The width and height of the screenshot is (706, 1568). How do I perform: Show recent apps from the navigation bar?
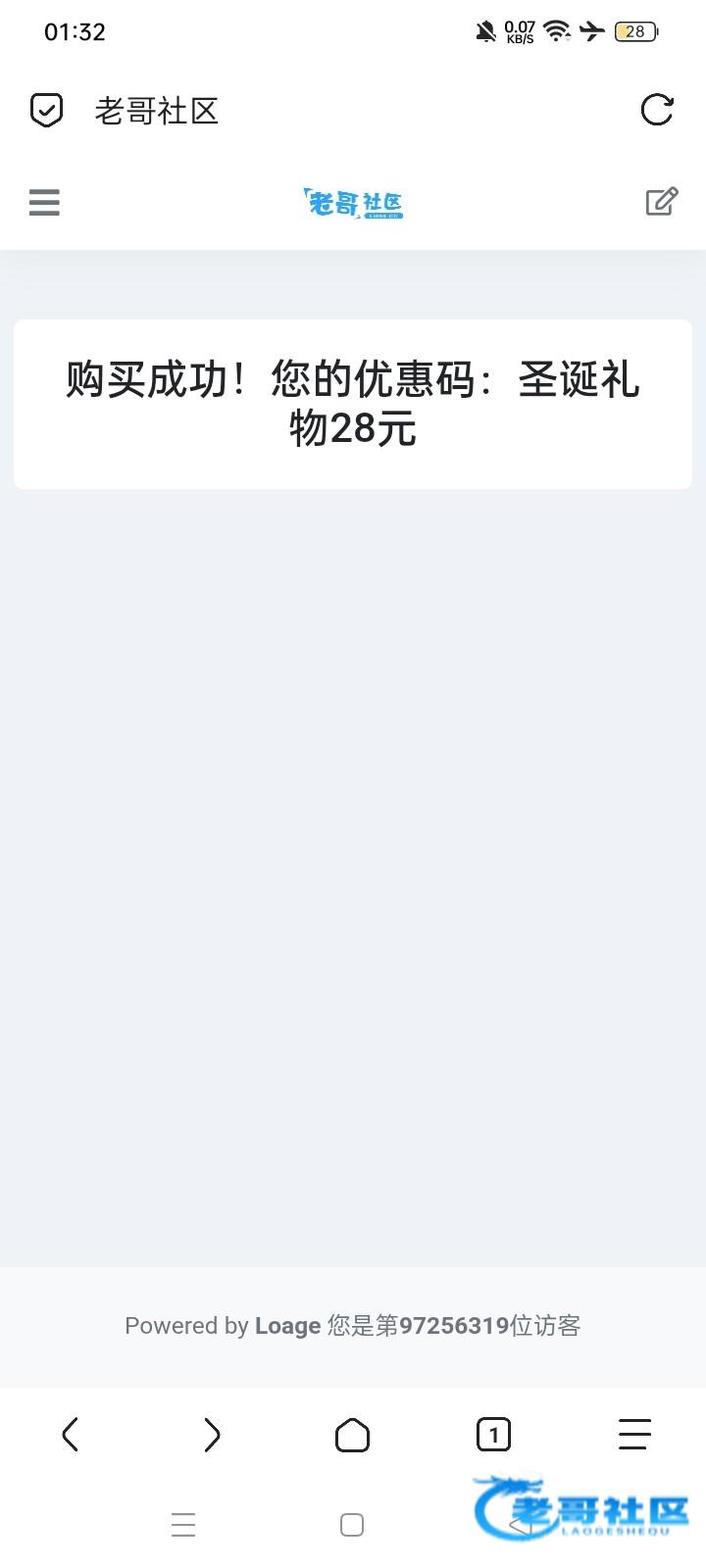pos(183,1525)
